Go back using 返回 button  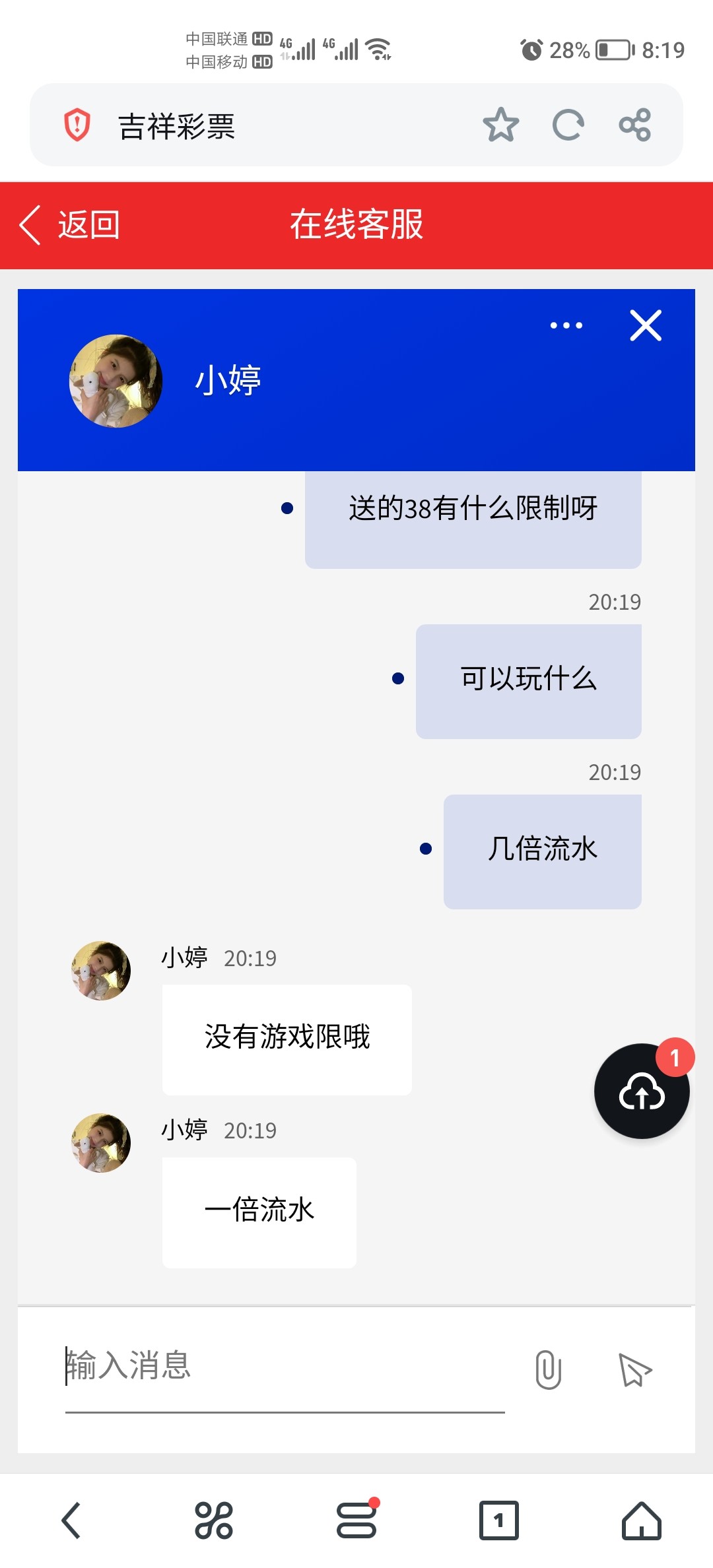click(x=69, y=225)
